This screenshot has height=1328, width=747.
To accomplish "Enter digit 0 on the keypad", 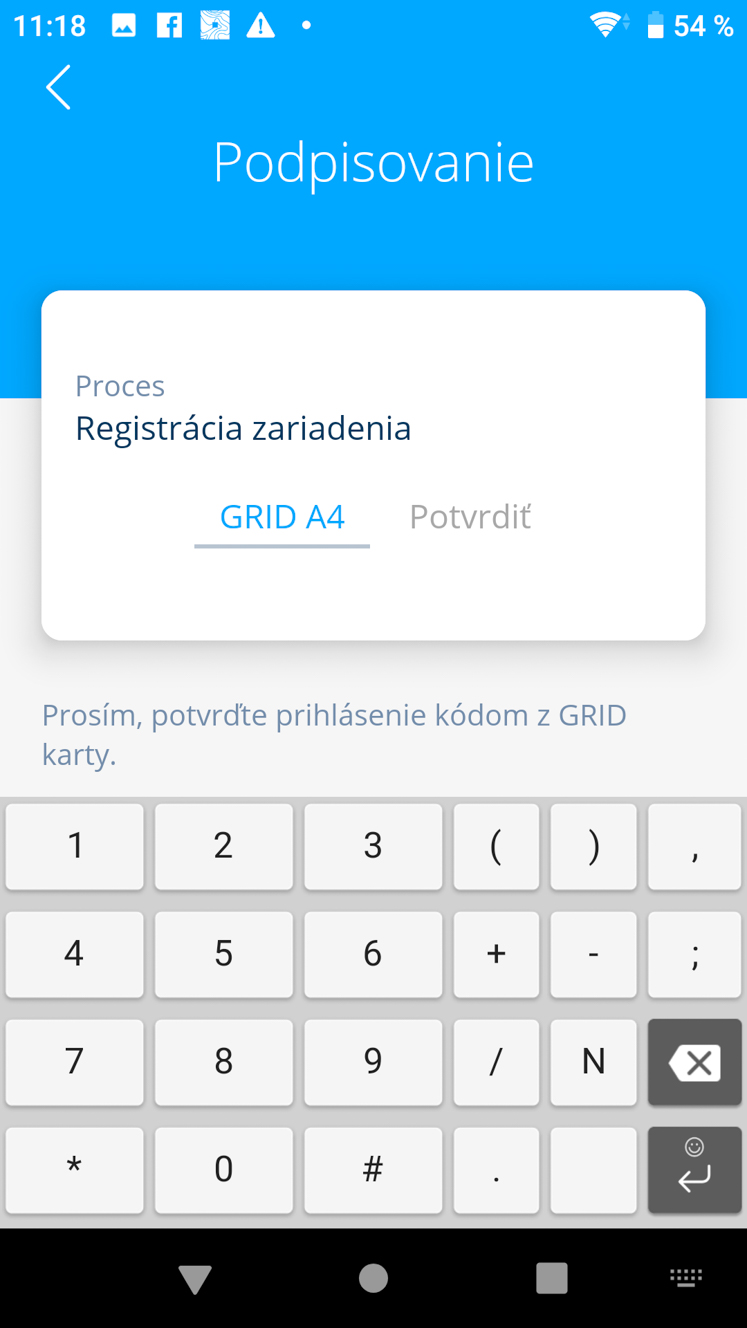I will tap(224, 1170).
